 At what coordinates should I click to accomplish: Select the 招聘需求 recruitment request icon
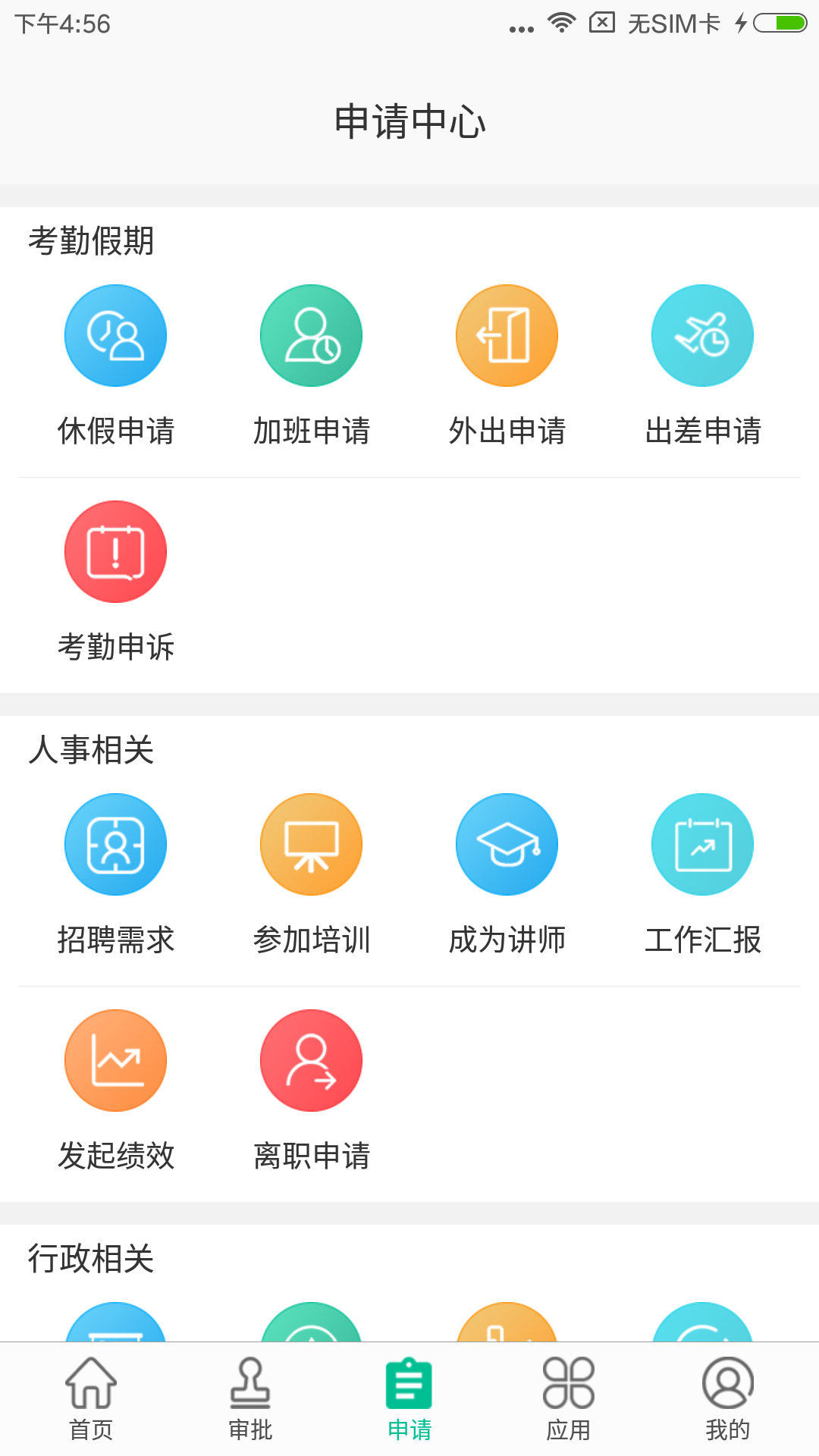coord(115,845)
